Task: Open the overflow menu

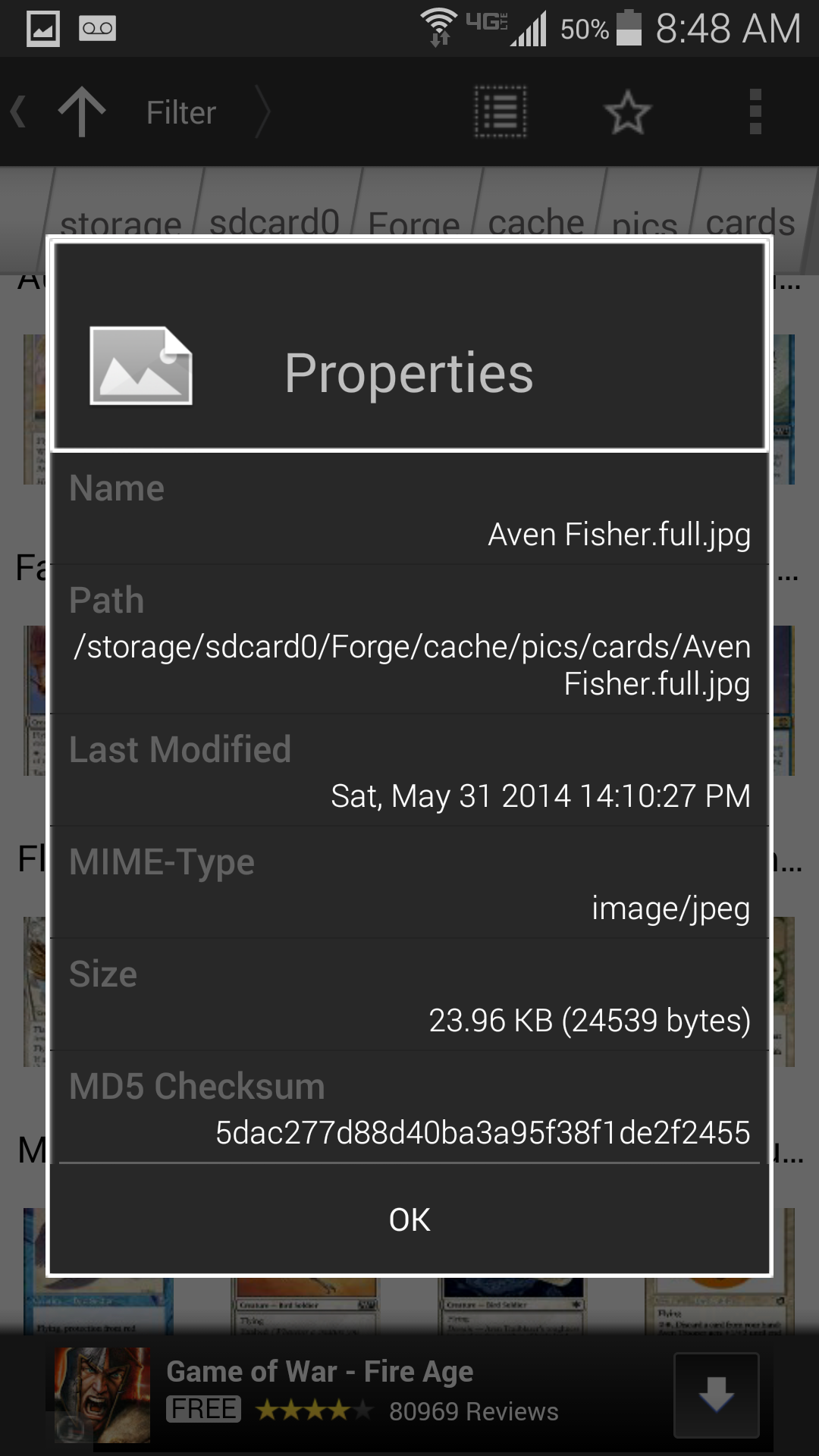Action: pyautogui.click(x=755, y=112)
